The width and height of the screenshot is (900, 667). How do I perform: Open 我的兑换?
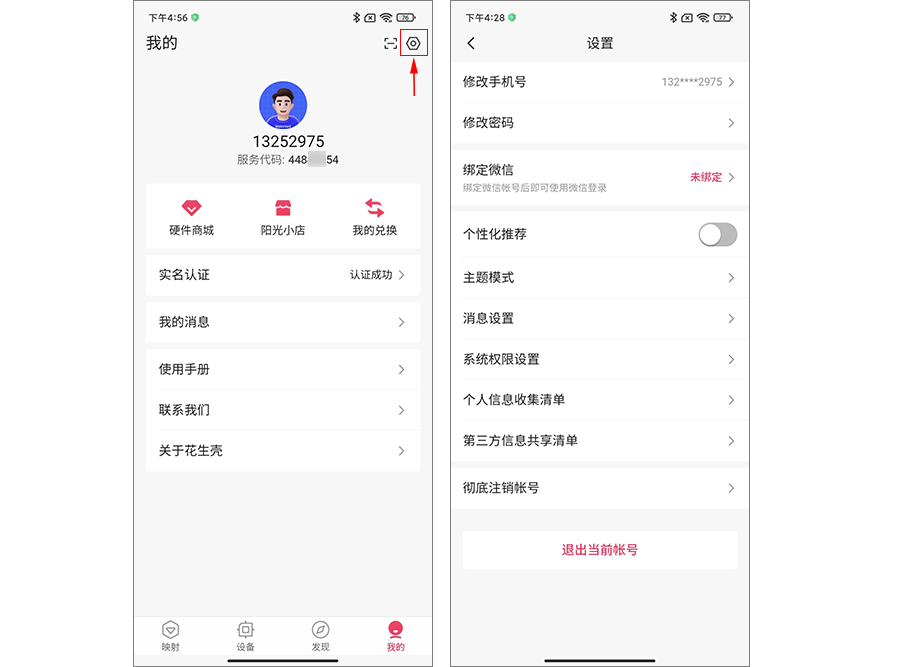click(374, 216)
